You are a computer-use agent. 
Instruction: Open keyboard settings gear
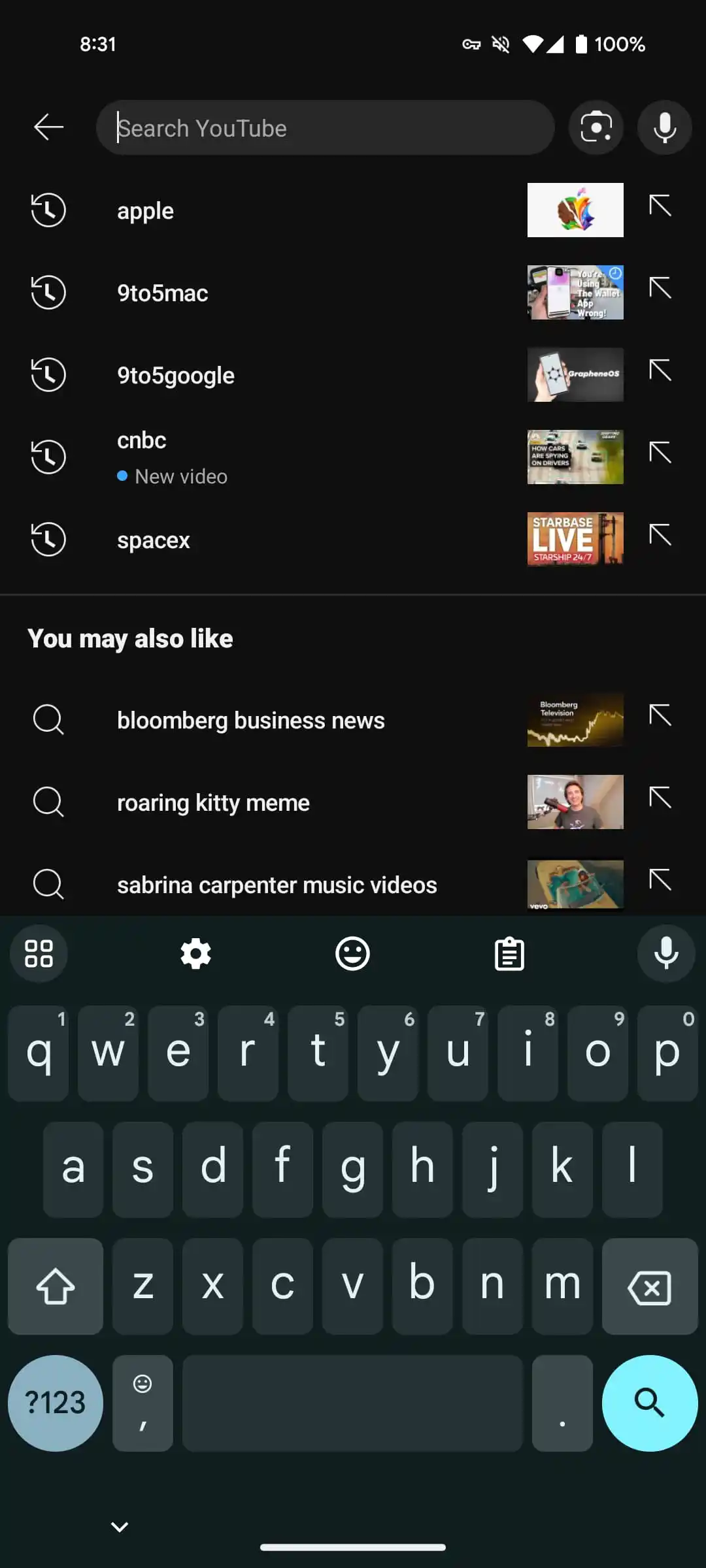195,954
